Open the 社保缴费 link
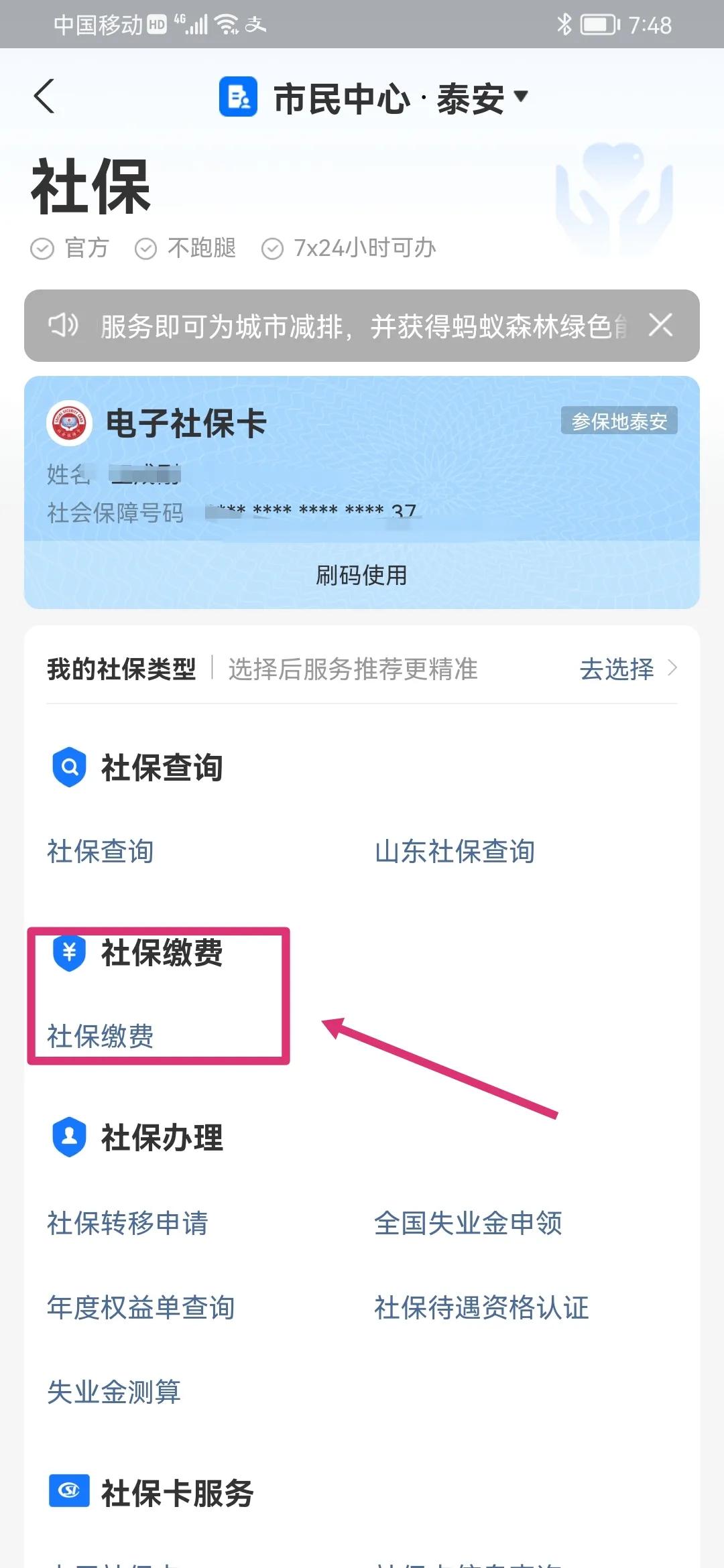The height and width of the screenshot is (1568, 724). (x=101, y=1036)
